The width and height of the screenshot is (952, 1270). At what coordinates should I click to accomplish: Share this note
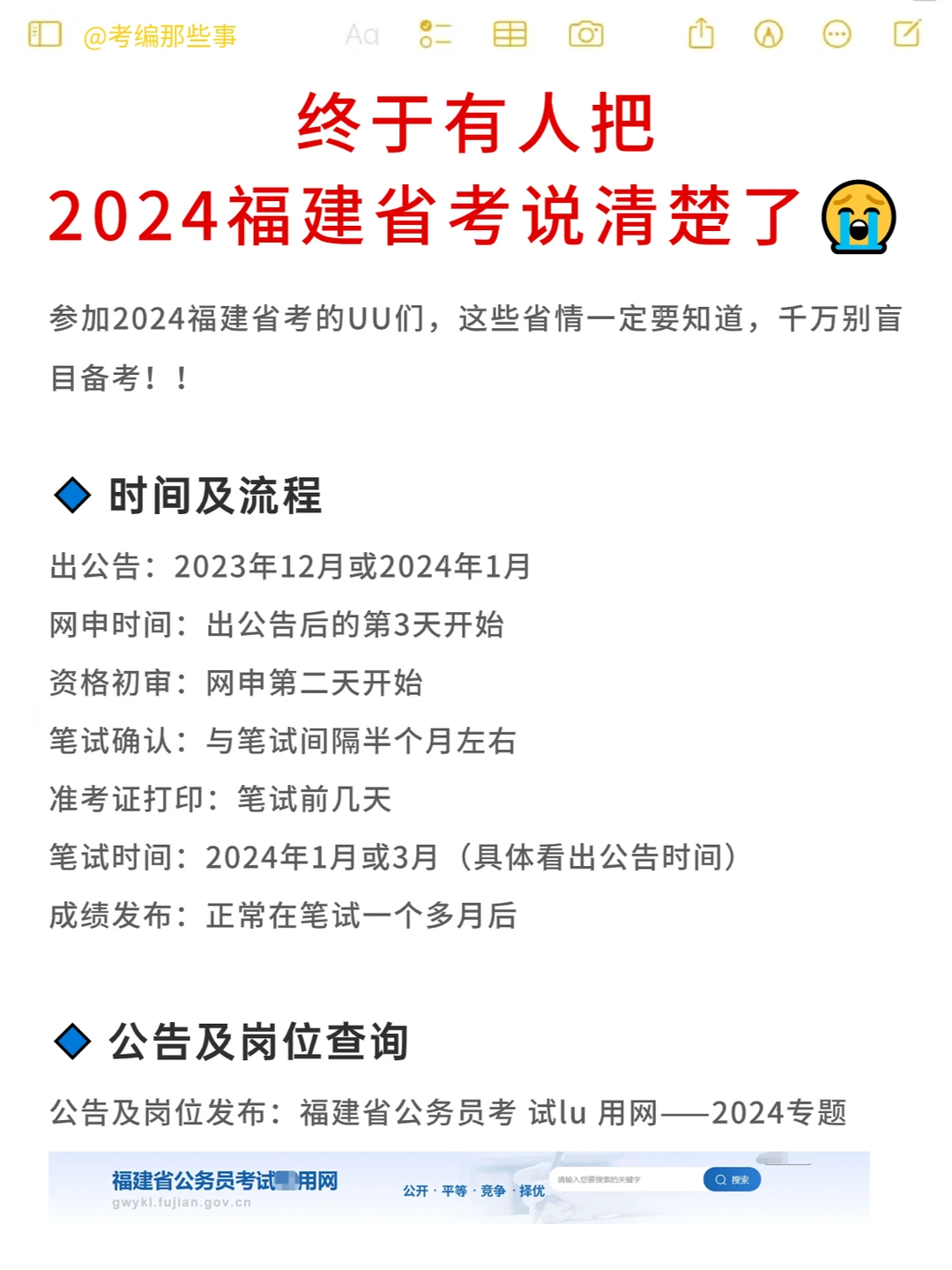pyautogui.click(x=701, y=35)
